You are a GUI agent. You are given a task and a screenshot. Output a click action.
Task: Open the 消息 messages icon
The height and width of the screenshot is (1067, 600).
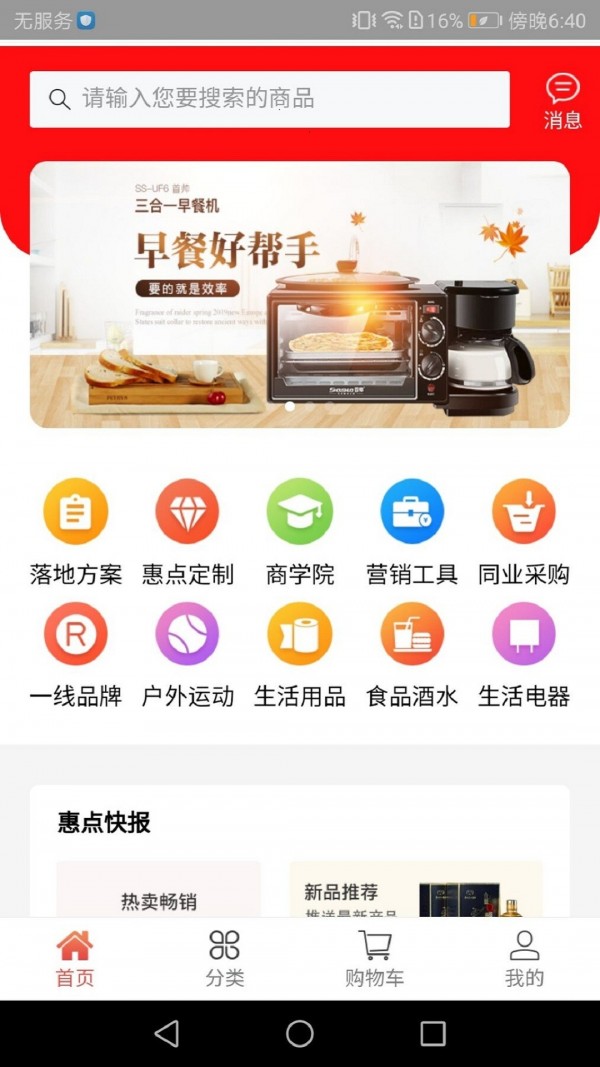click(562, 101)
